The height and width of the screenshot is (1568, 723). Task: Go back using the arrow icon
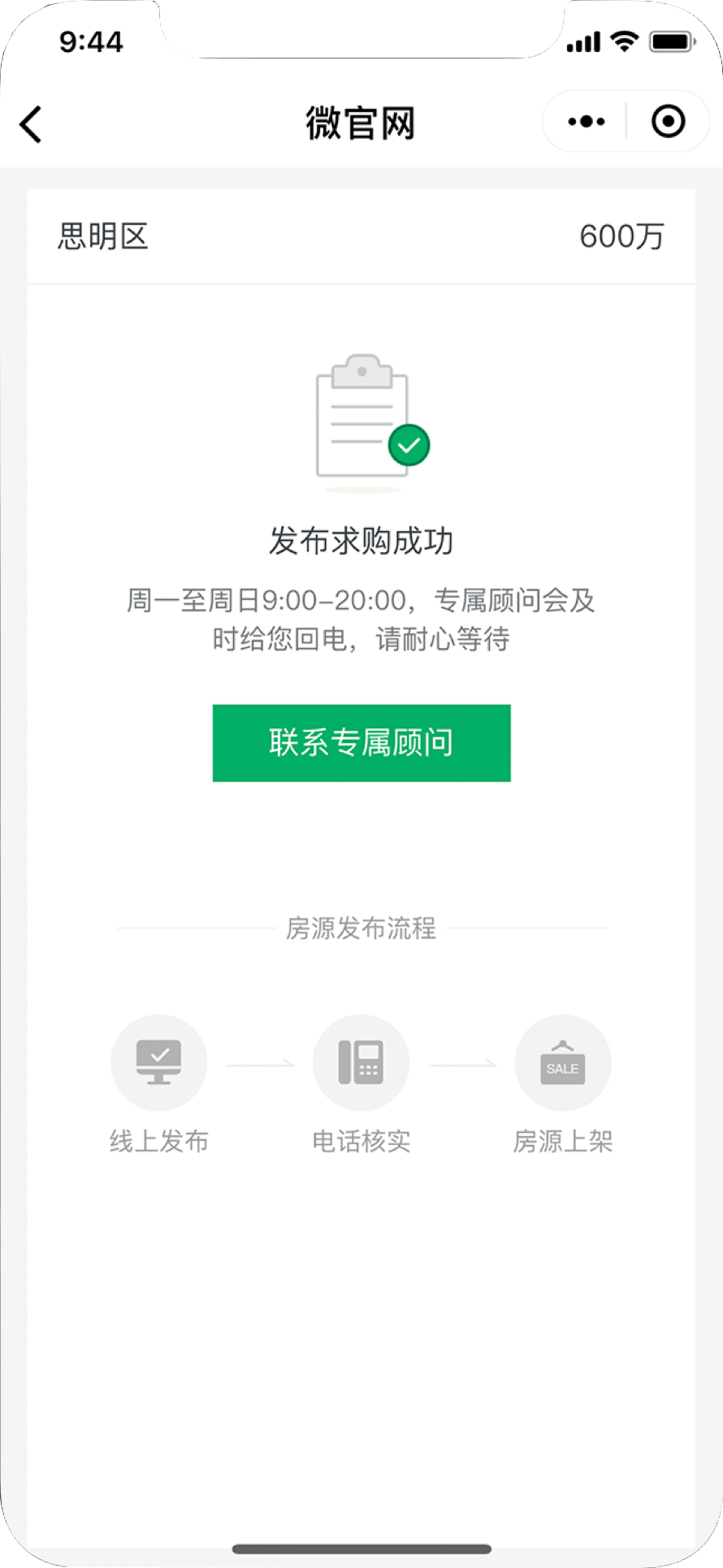31,124
